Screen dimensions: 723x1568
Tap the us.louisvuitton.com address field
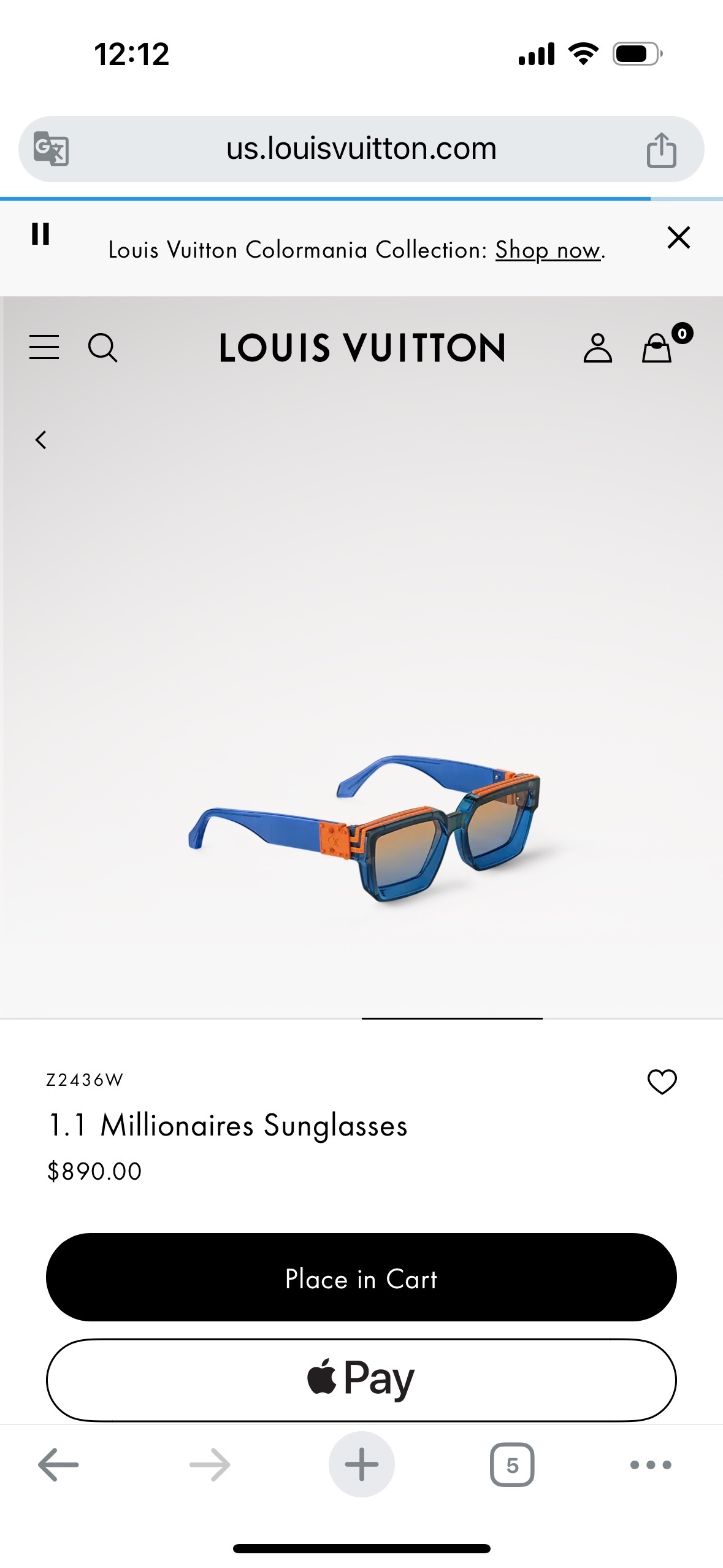click(x=361, y=148)
